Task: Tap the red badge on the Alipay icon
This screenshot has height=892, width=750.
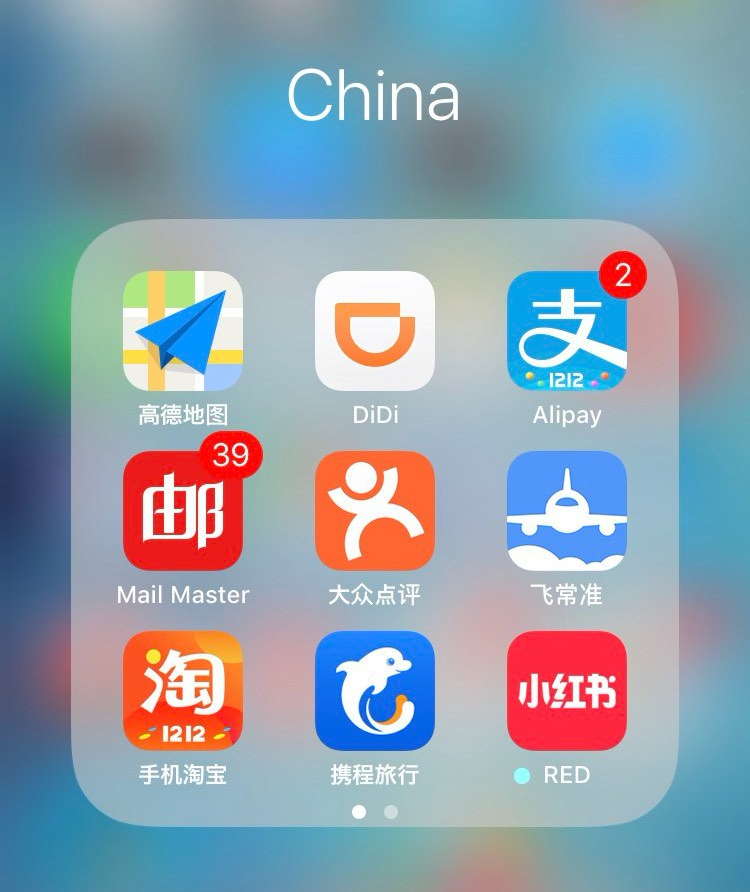Action: coord(622,277)
